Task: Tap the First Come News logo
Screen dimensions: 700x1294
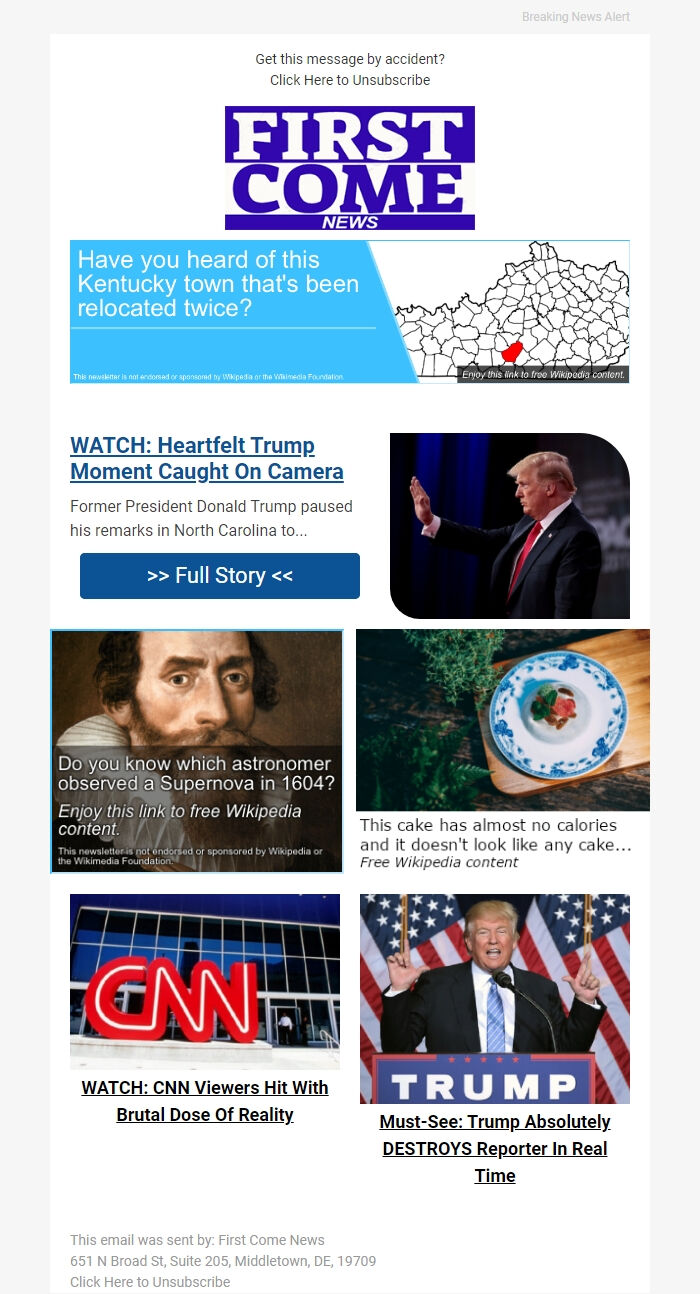Action: (350, 168)
